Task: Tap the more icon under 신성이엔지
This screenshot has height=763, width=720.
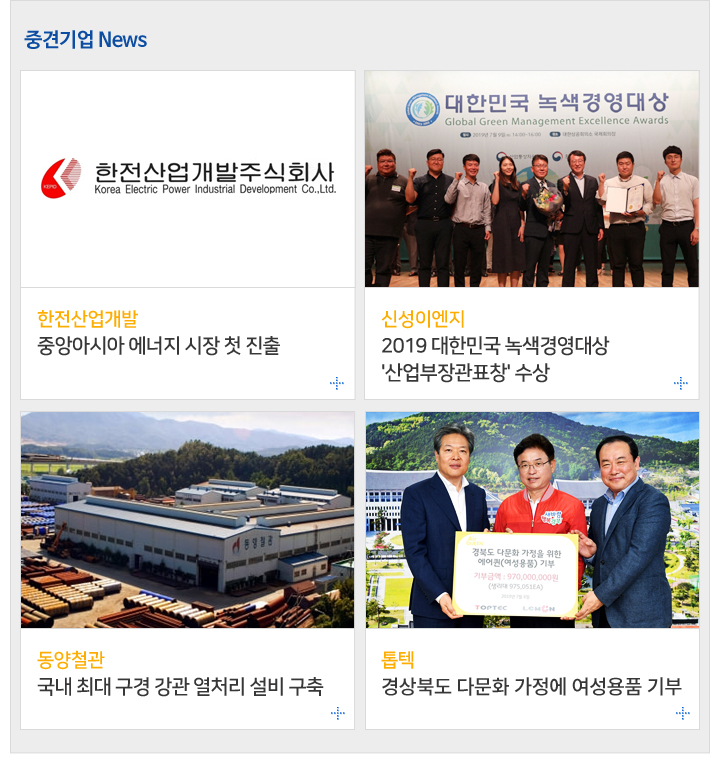Action: [x=681, y=382]
